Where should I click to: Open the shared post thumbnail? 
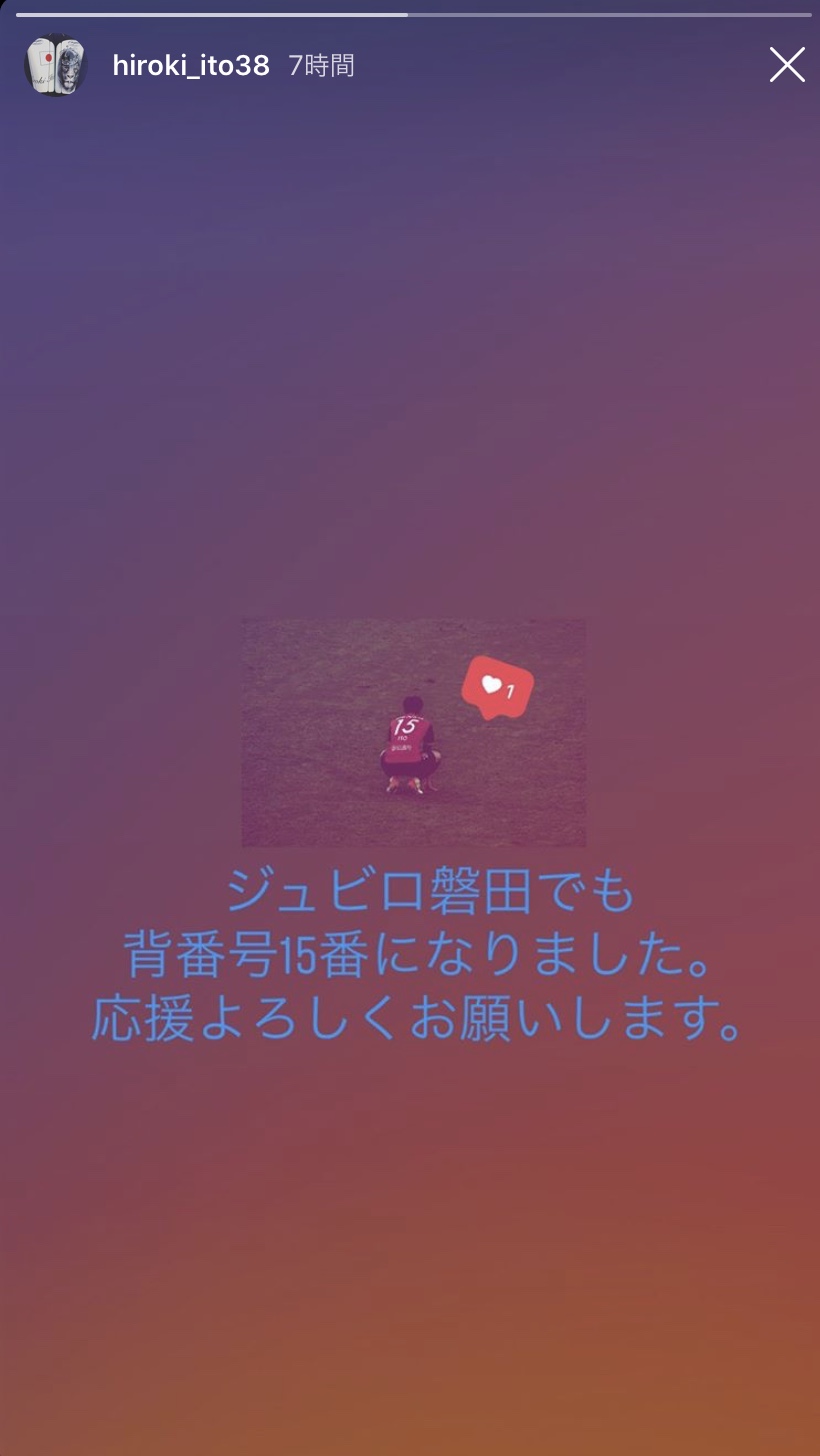[x=413, y=732]
